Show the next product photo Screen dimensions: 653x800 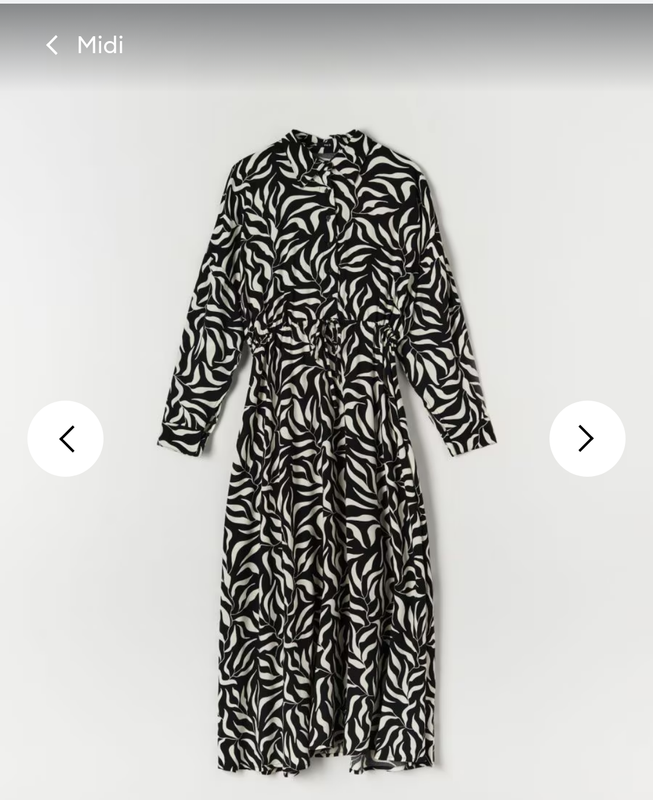click(587, 438)
